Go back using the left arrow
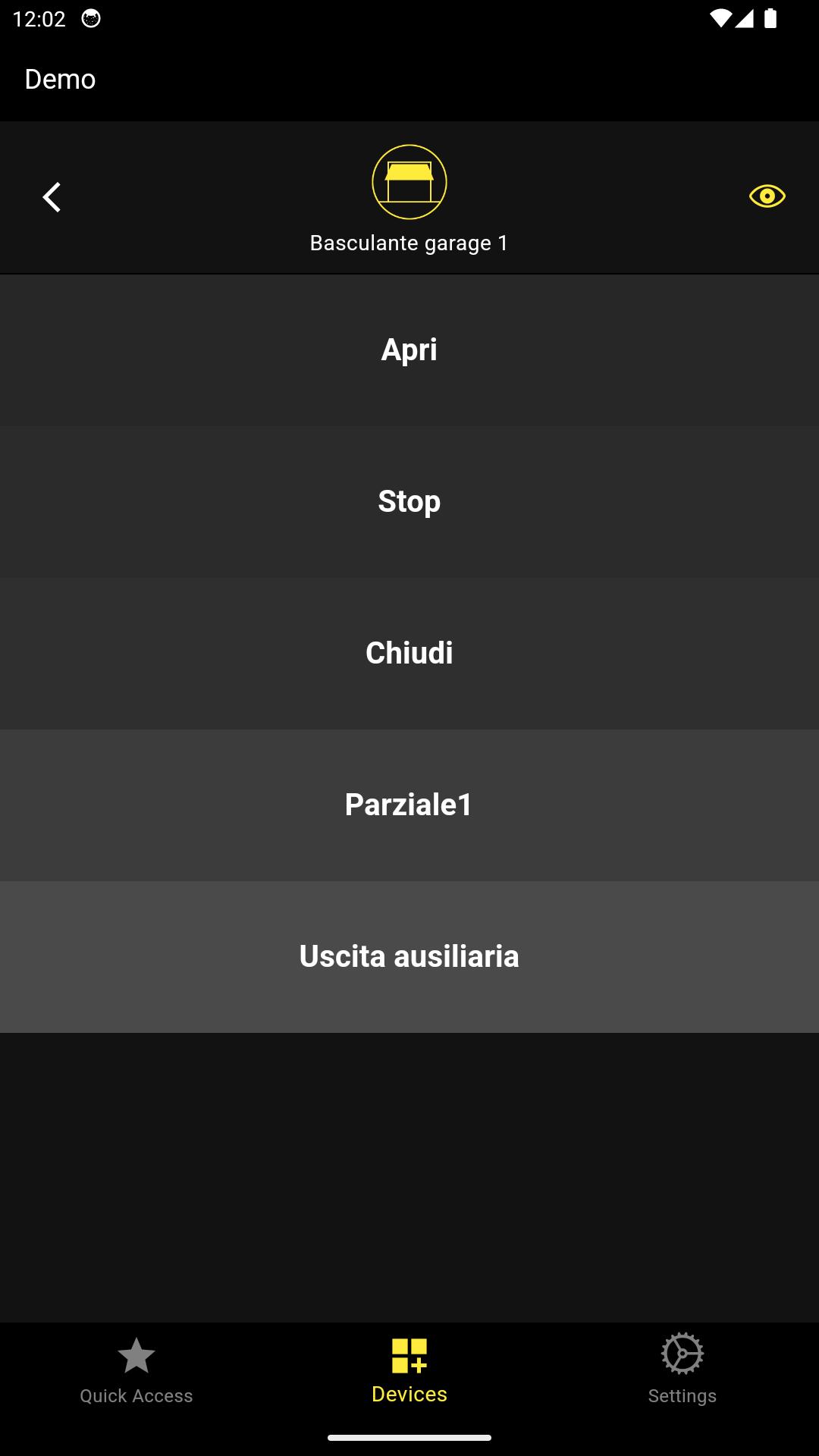This screenshot has width=819, height=1456. [52, 197]
